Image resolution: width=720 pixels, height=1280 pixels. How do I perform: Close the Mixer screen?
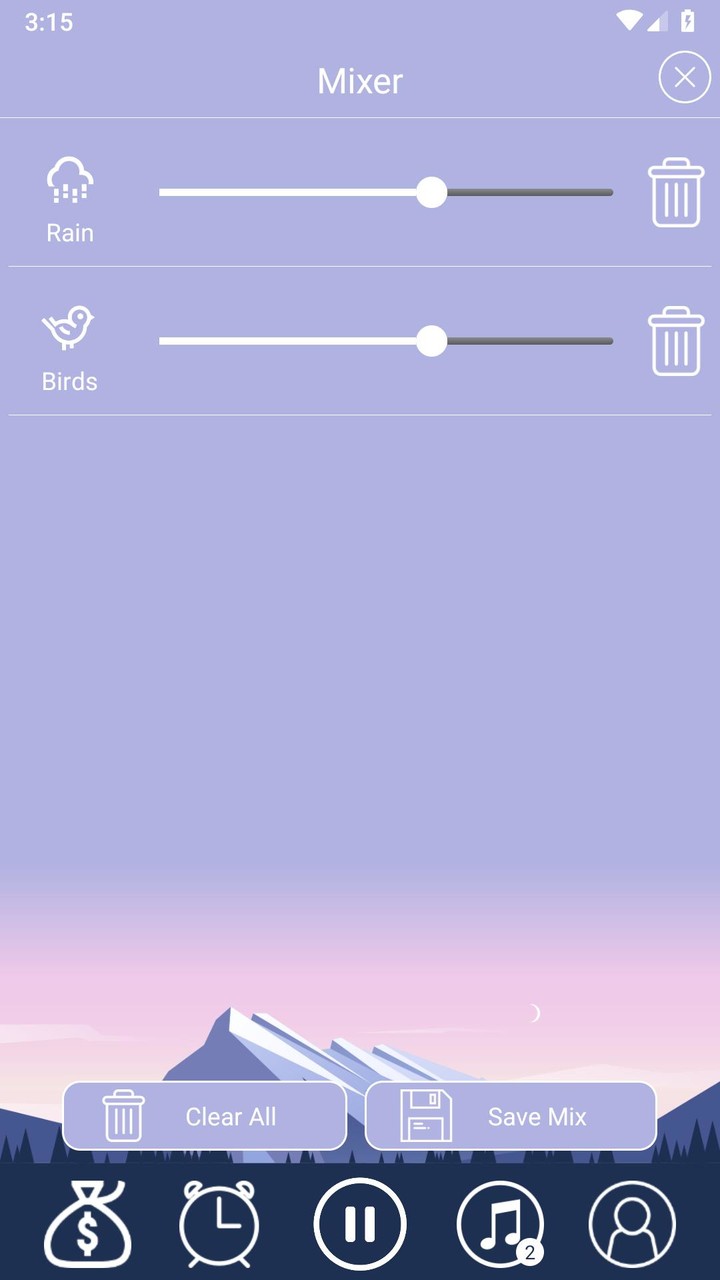tap(685, 76)
